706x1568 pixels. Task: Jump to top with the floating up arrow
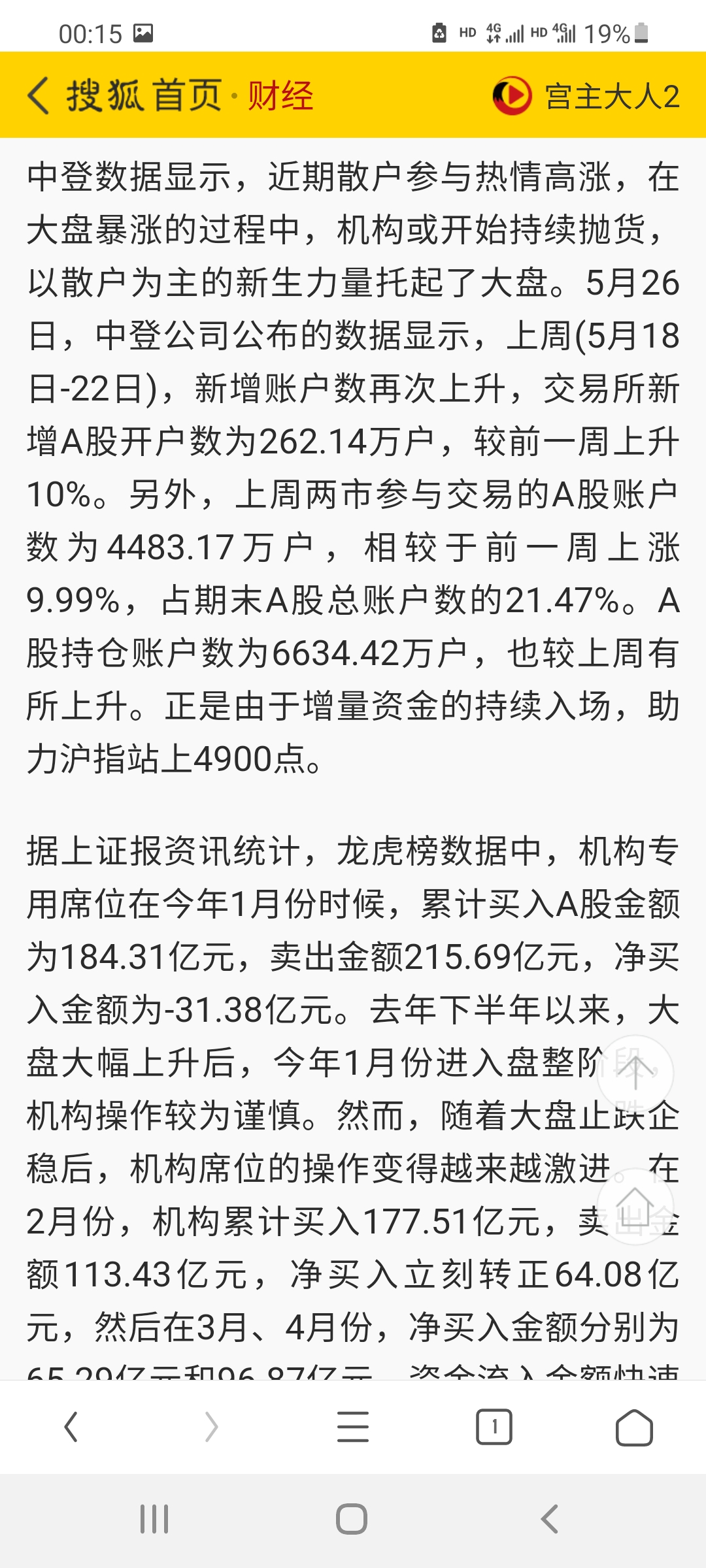coord(635,1073)
